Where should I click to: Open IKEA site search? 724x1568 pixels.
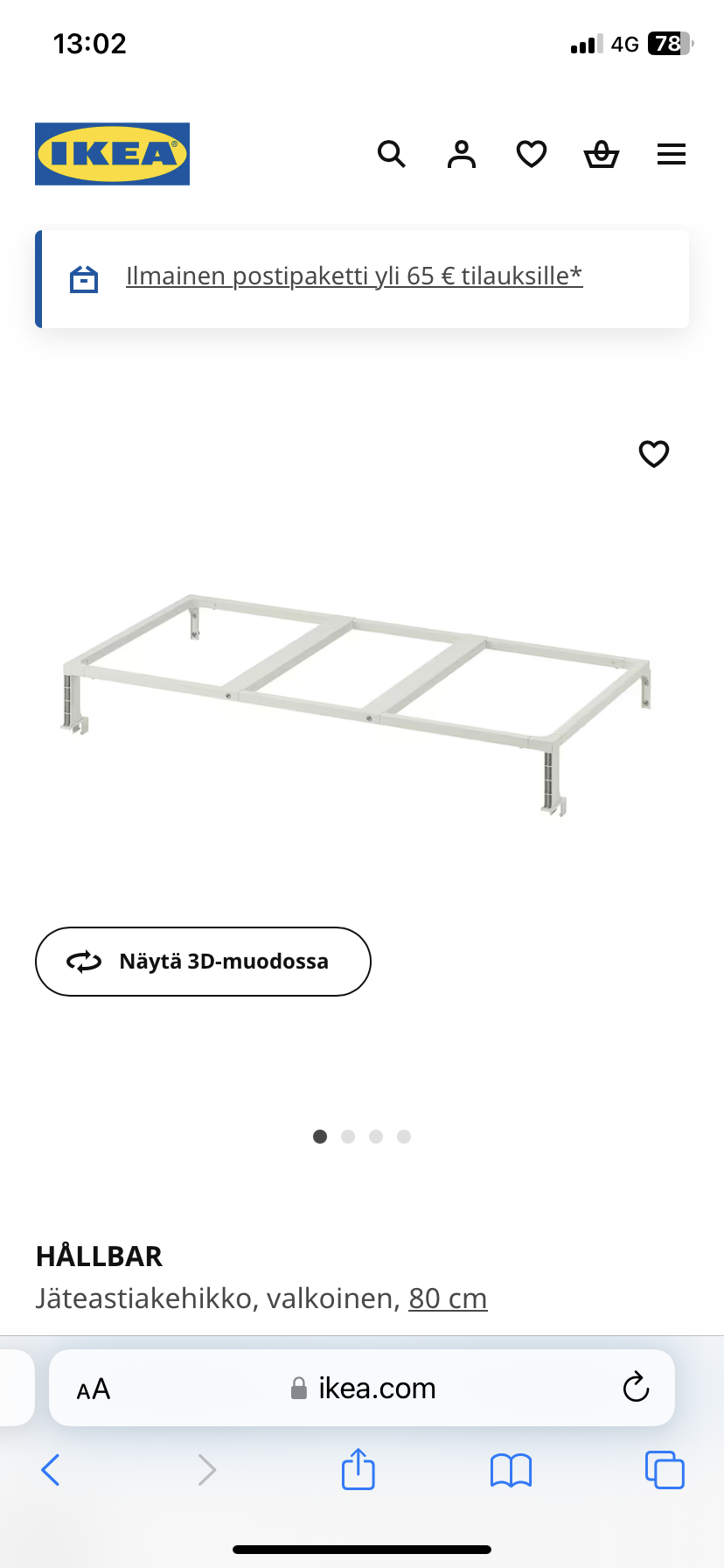391,155
